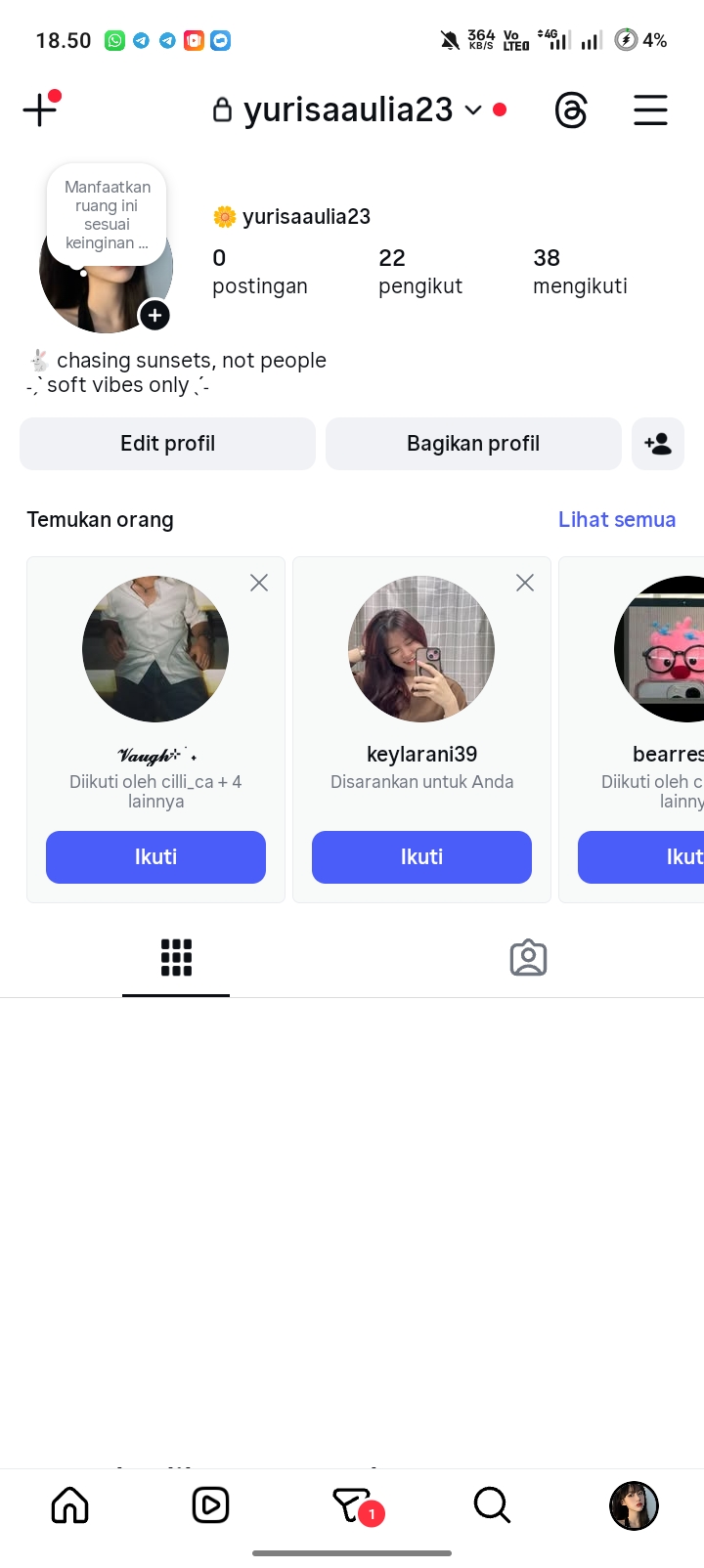The height and width of the screenshot is (1568, 704).
Task: Open the note bubble above profile photo
Action: point(107,214)
